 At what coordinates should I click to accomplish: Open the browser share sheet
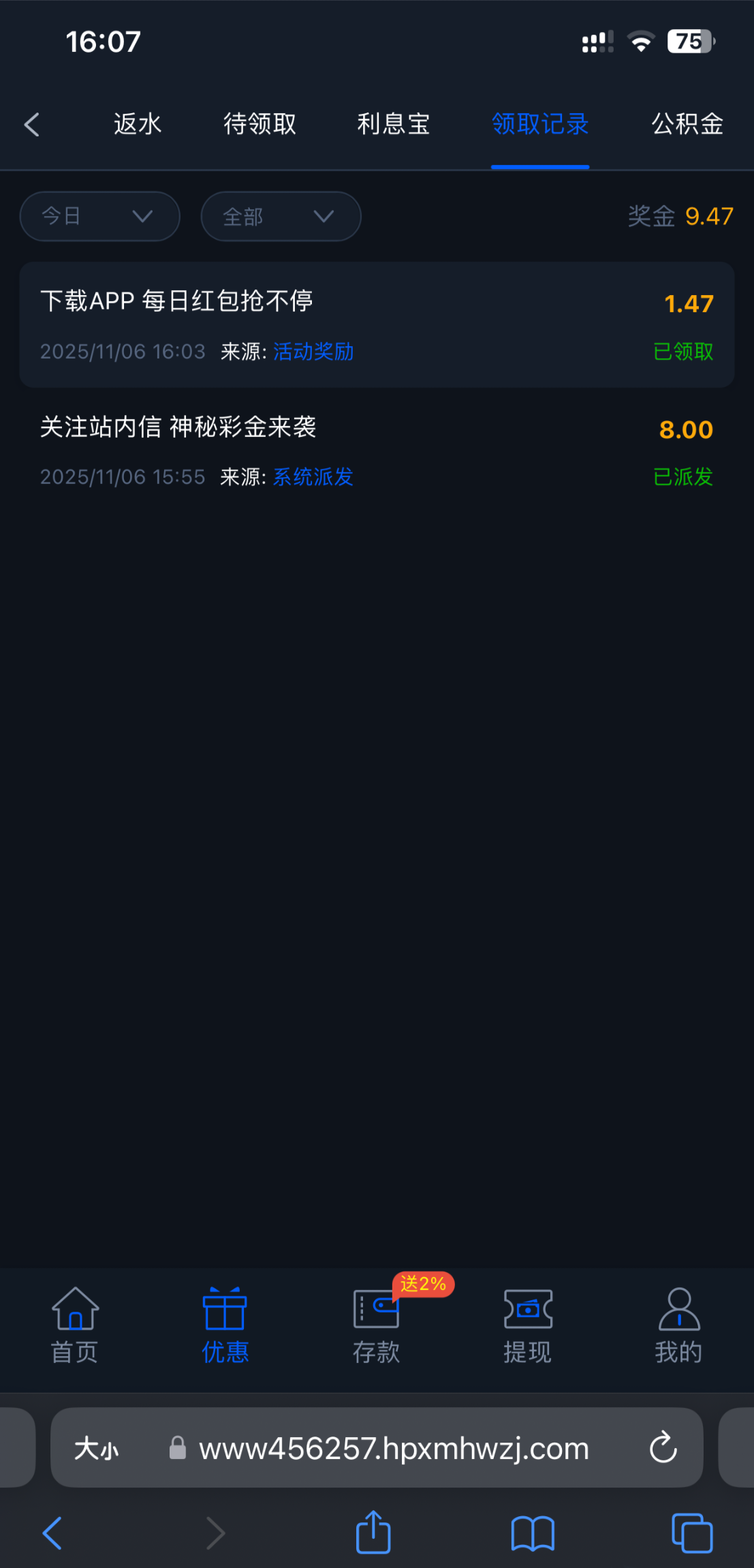pos(373,1533)
